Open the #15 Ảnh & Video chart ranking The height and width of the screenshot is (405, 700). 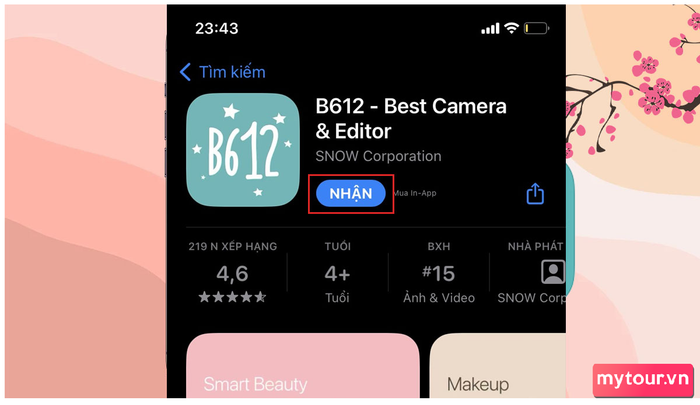(439, 274)
